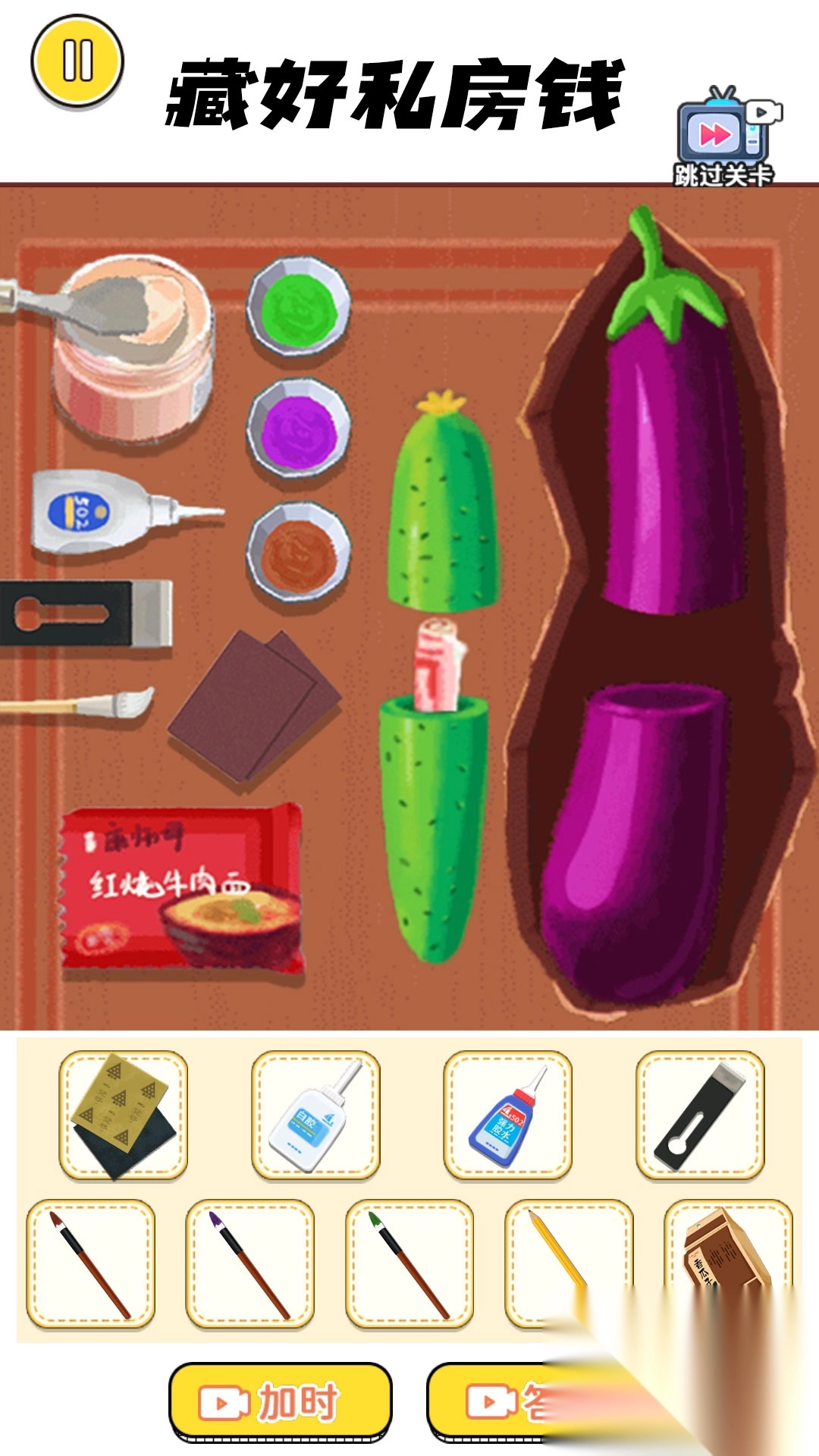Screen dimensions: 819x1456
Task: Select the sandpaper tool
Action: [124, 1116]
